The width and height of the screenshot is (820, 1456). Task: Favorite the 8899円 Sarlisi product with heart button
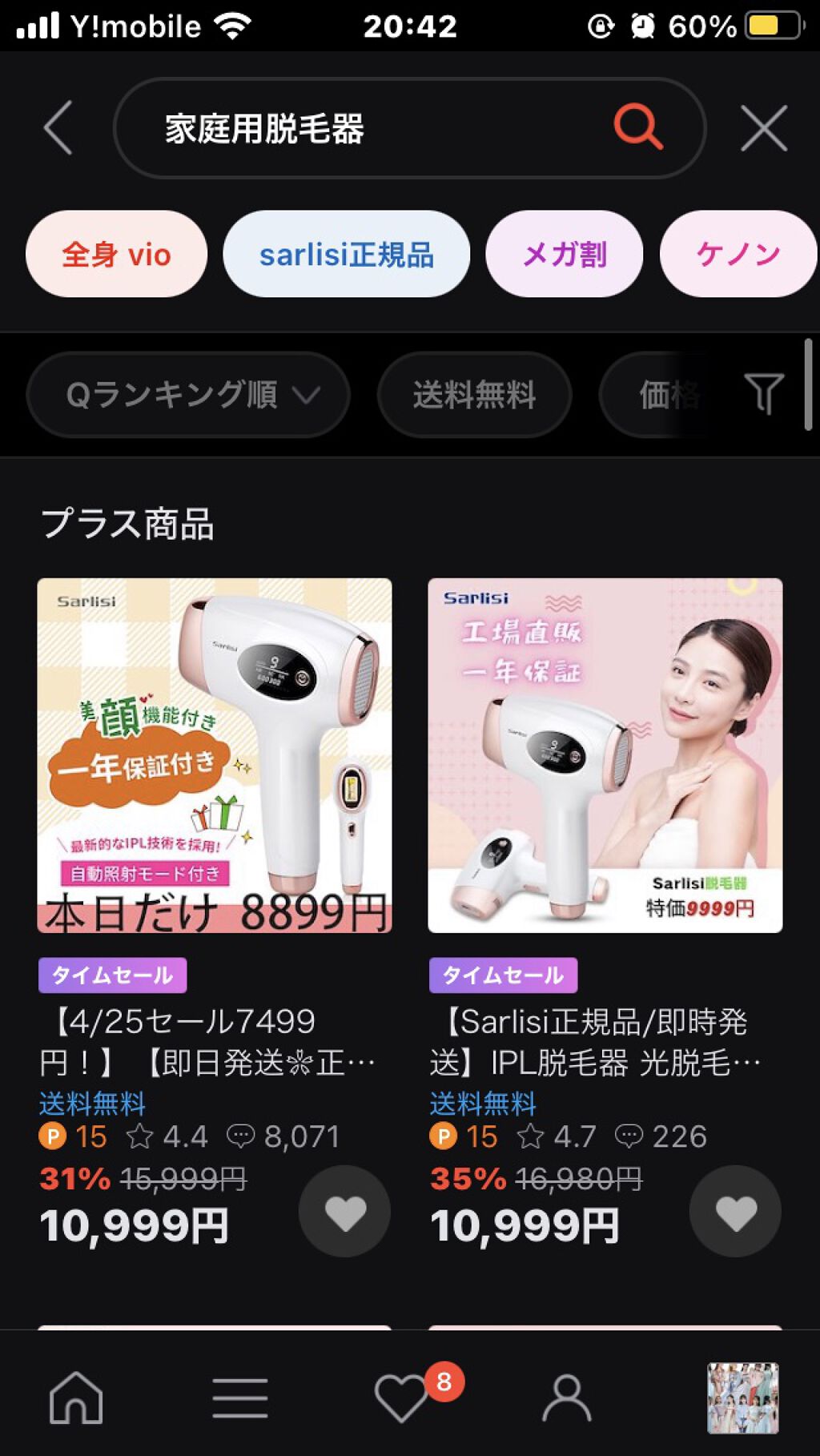coord(344,1212)
